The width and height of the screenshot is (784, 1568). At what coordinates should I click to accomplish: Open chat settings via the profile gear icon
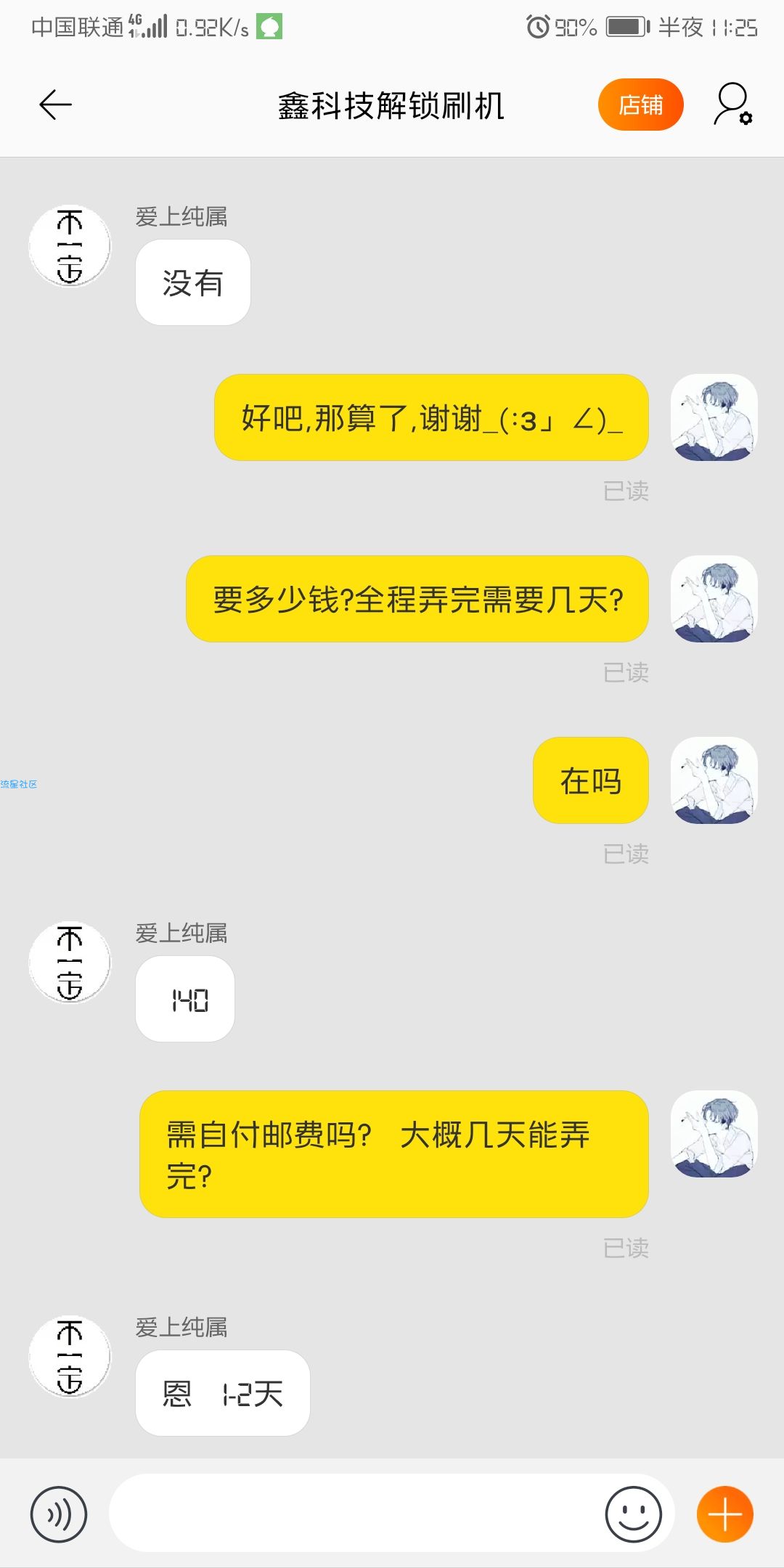pyautogui.click(x=733, y=105)
